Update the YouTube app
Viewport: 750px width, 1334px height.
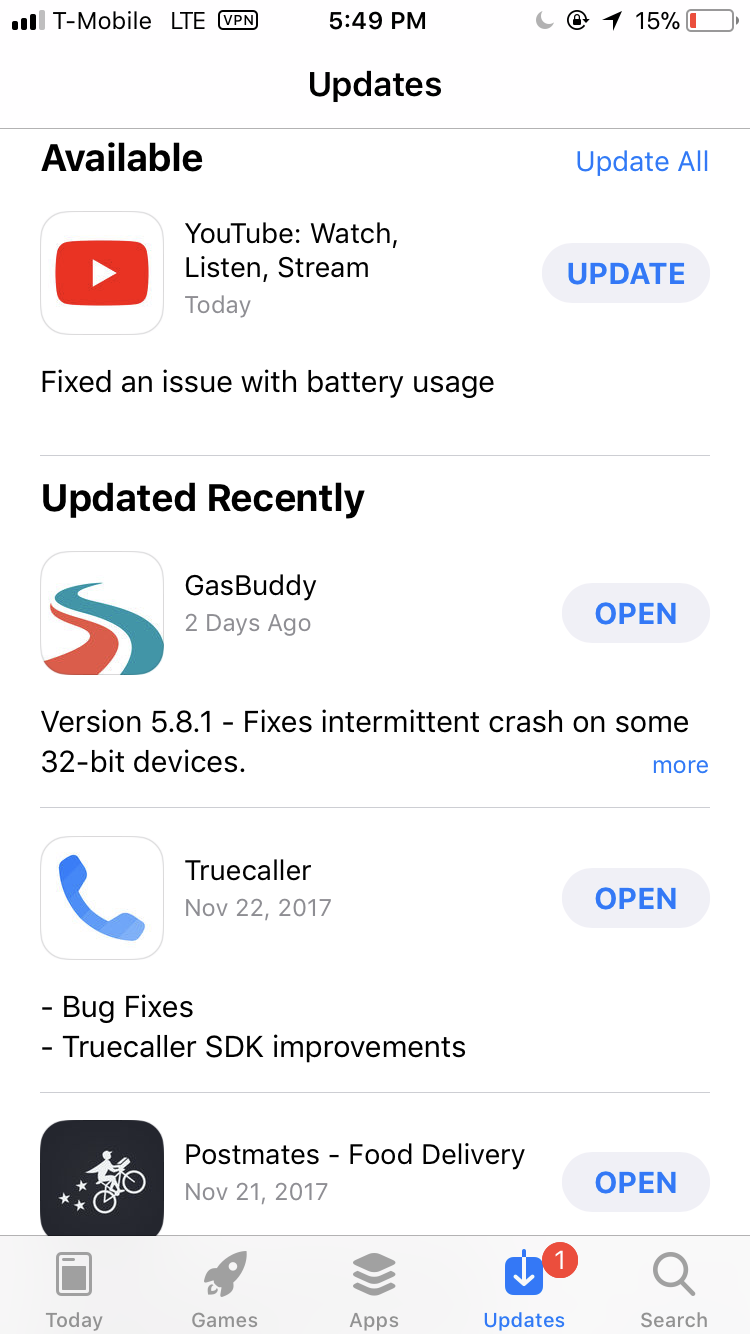(626, 274)
